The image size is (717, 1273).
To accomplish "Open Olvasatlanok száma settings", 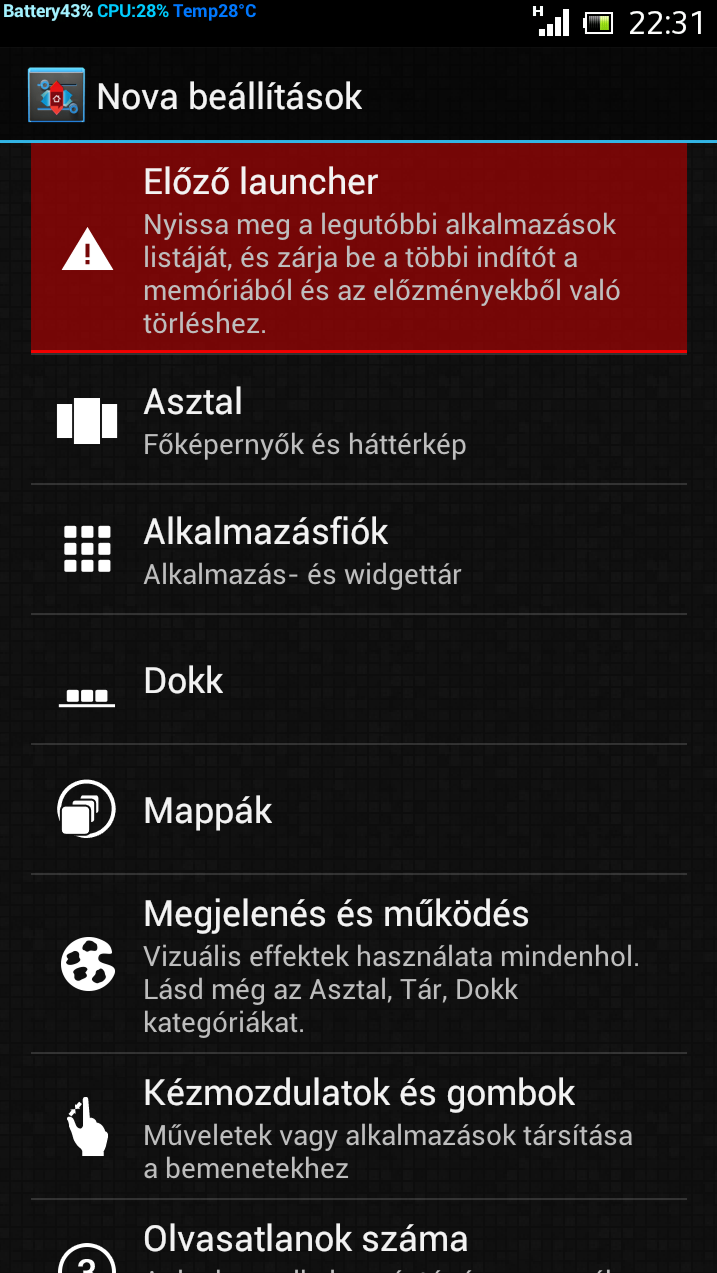I will 359,1237.
